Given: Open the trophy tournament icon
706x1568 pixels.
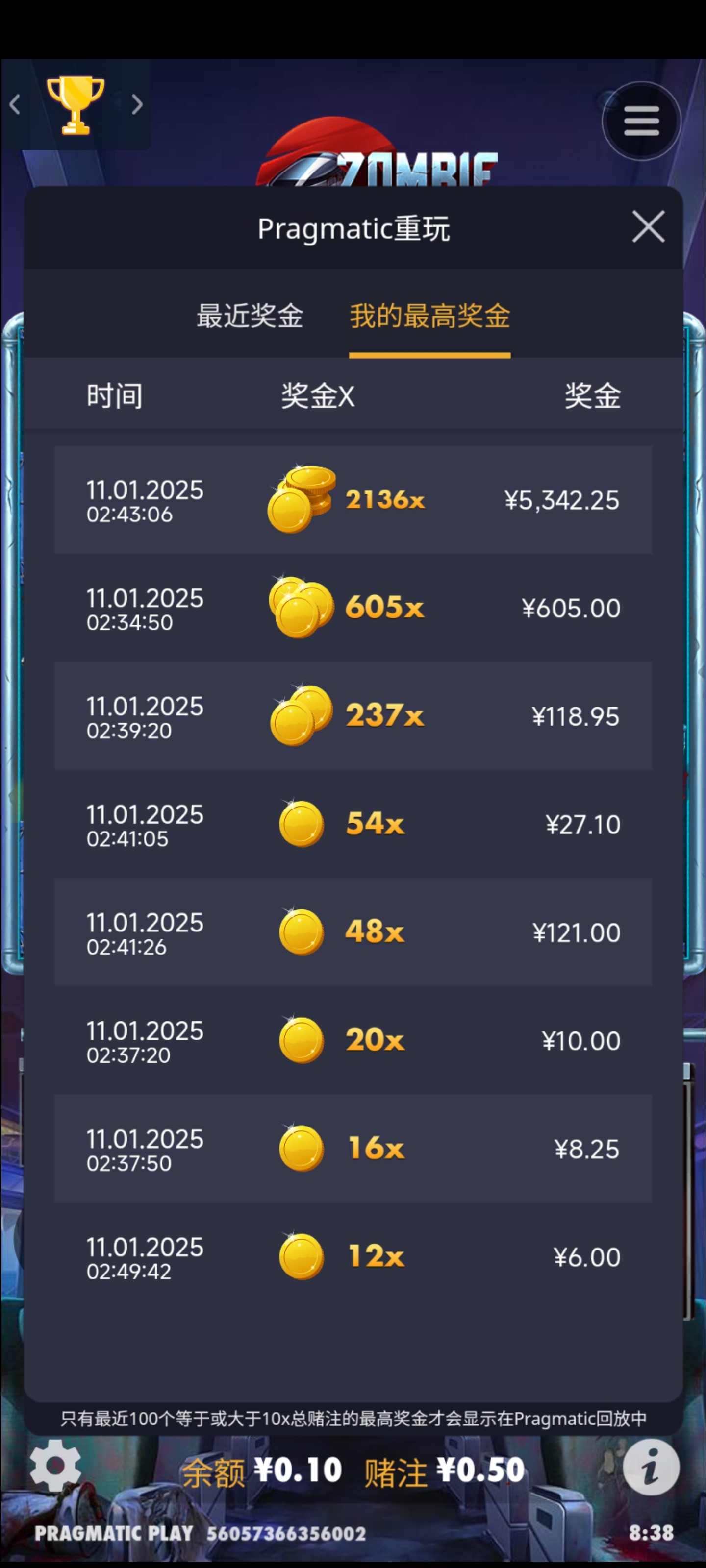Looking at the screenshot, I should point(76,105).
